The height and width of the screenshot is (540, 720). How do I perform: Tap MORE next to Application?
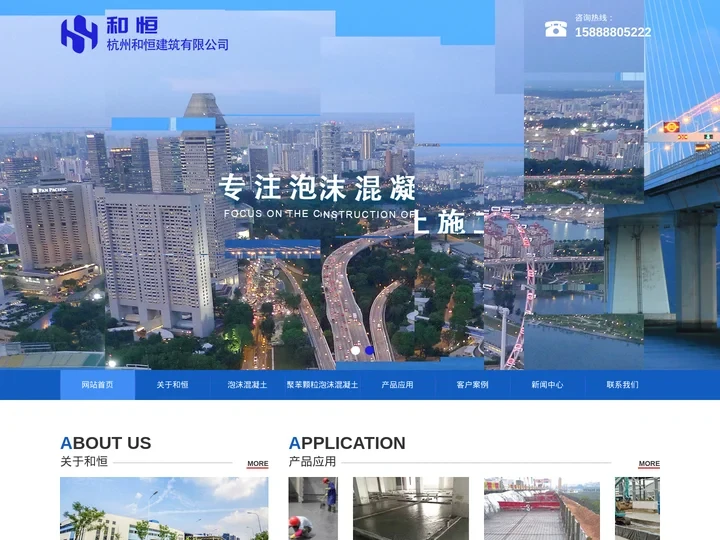649,464
